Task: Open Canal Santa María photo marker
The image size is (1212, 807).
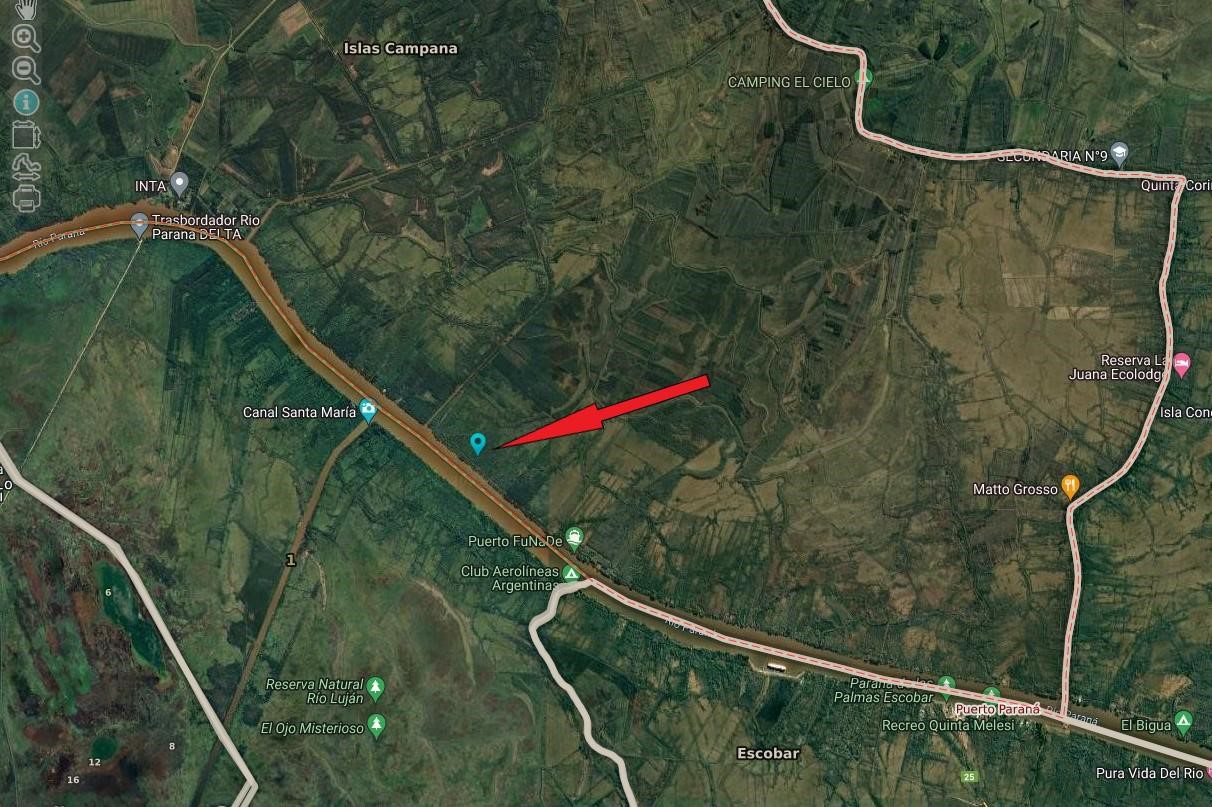Action: (x=369, y=410)
